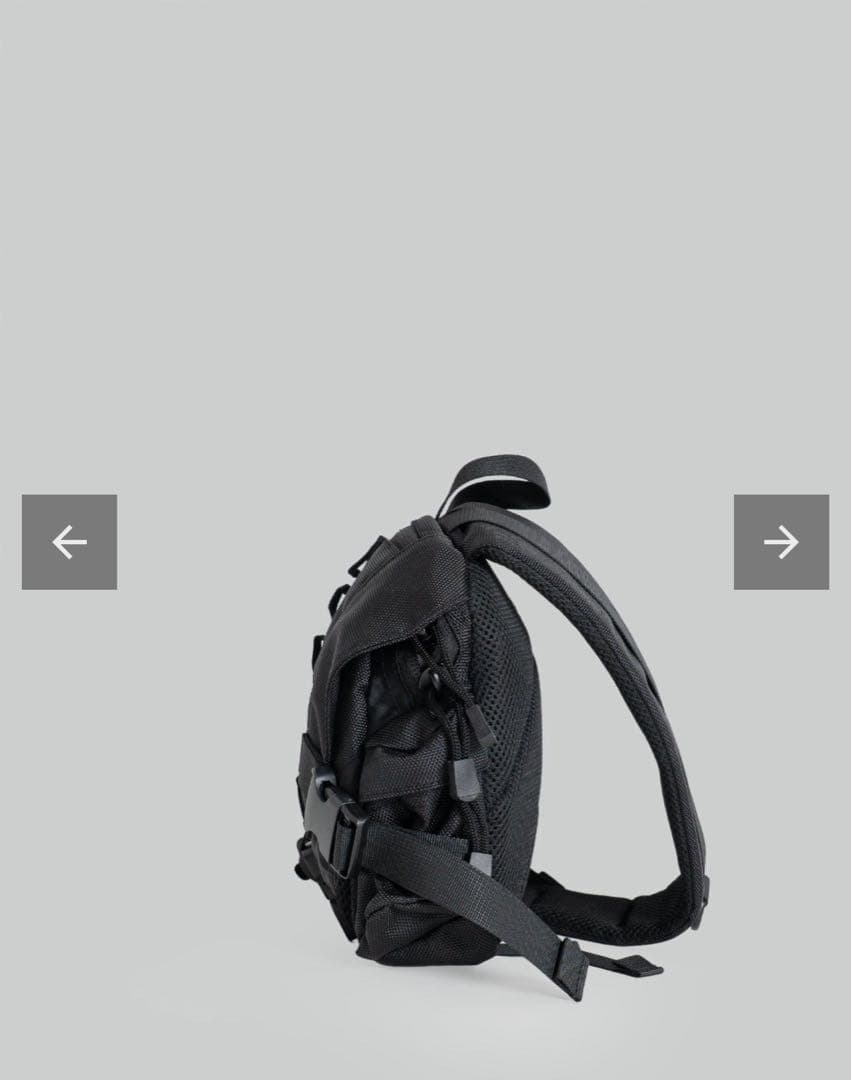The width and height of the screenshot is (852, 1080).
Task: Advance to the next product image
Action: [781, 542]
